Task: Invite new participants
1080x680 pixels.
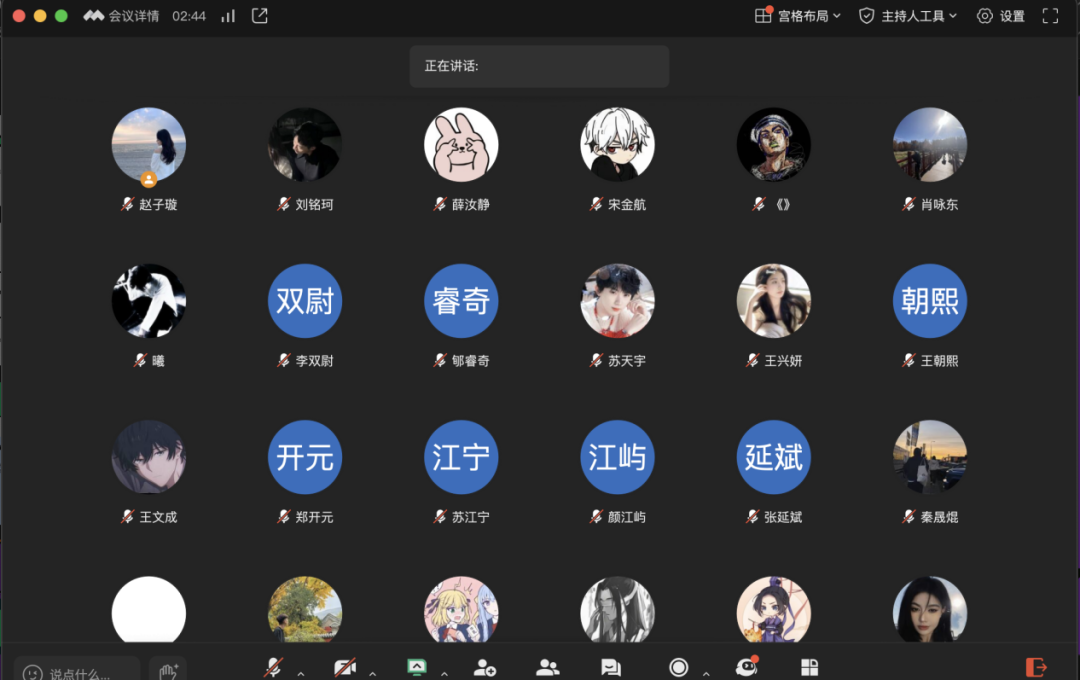Action: click(x=485, y=667)
